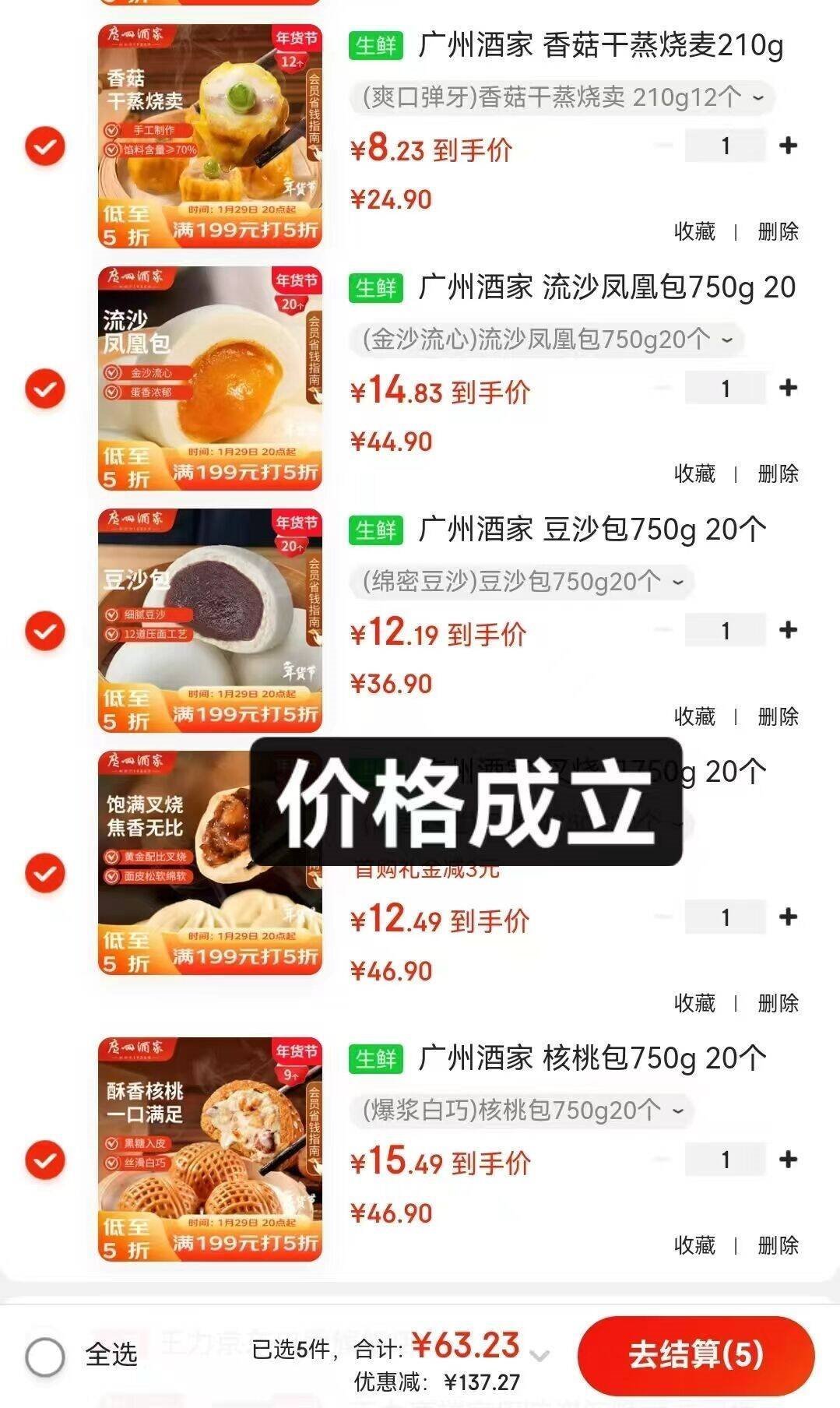Uncheck the 香菇干蒸烧麦 item checkbox
Screen dimensions: 840x1408
[x=45, y=146]
